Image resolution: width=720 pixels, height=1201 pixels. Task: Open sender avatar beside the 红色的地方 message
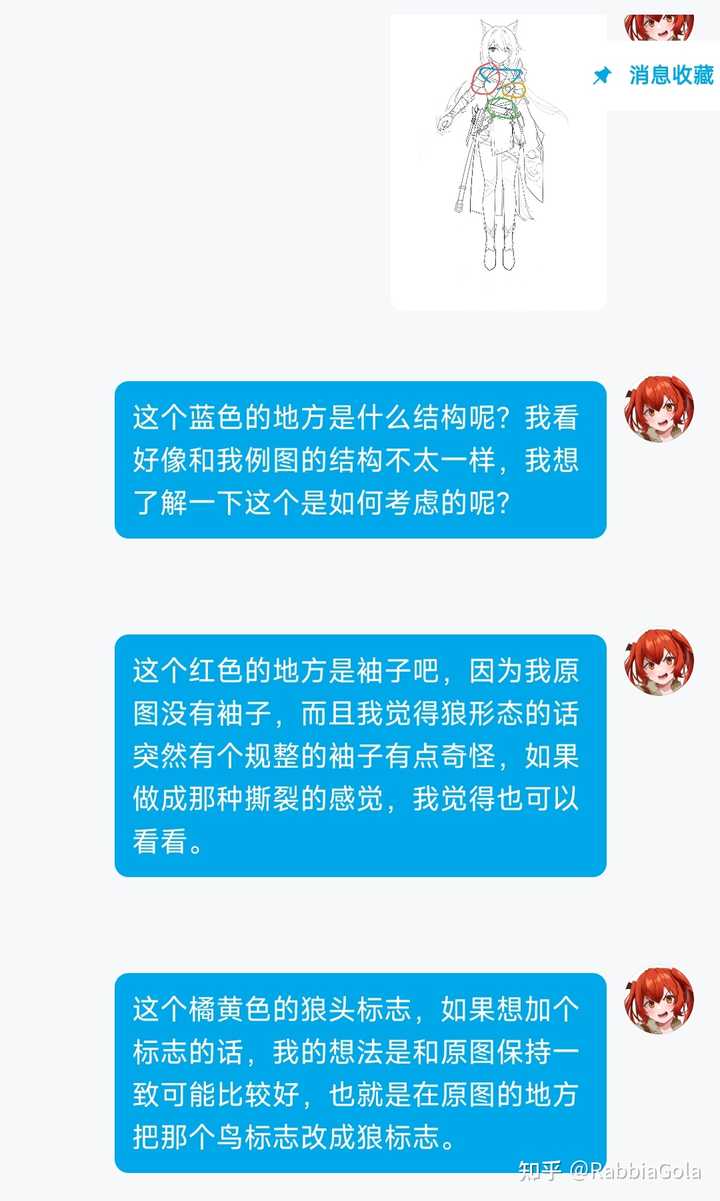click(659, 662)
